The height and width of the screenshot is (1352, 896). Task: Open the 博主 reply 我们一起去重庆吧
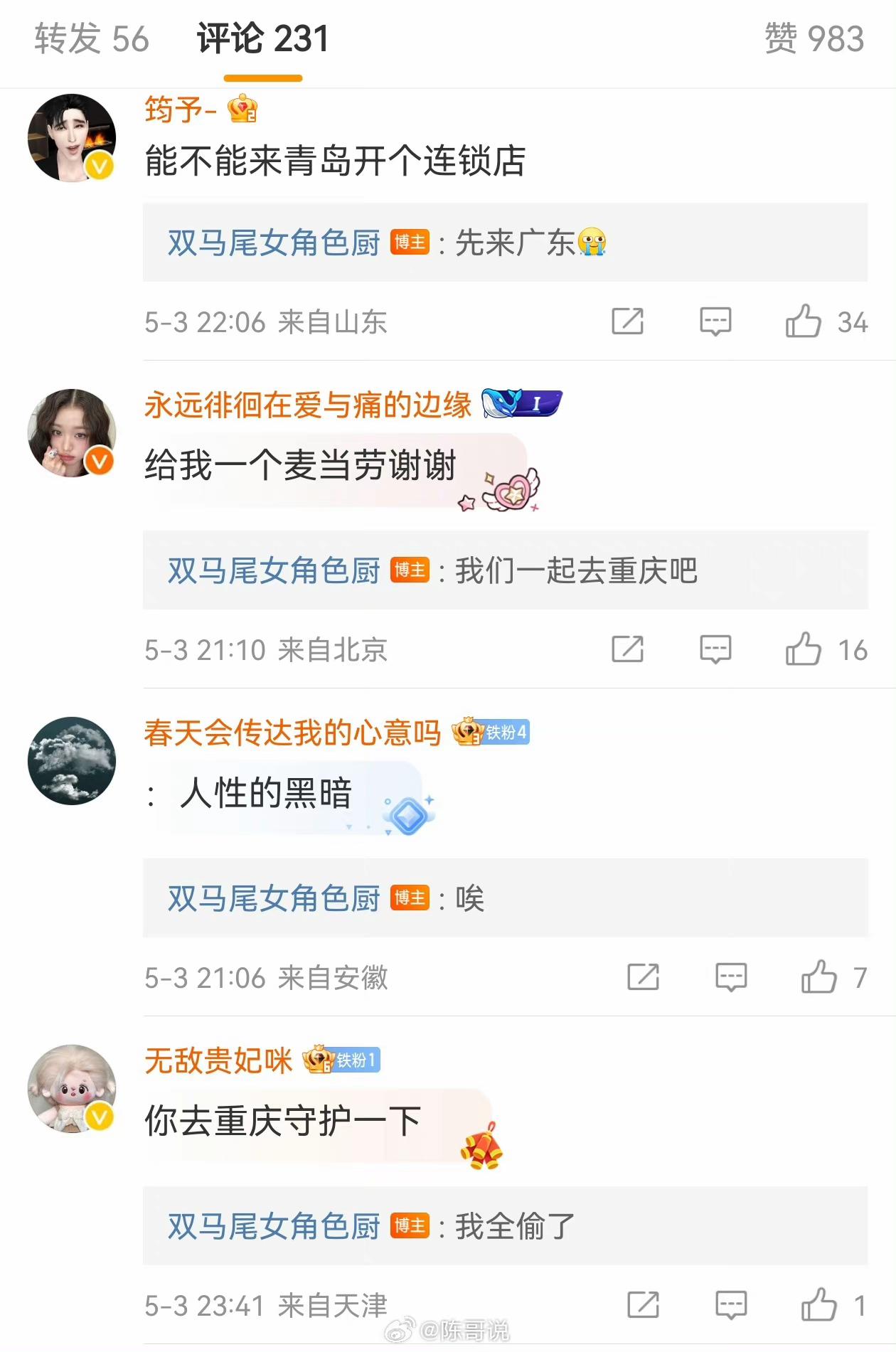point(575,570)
